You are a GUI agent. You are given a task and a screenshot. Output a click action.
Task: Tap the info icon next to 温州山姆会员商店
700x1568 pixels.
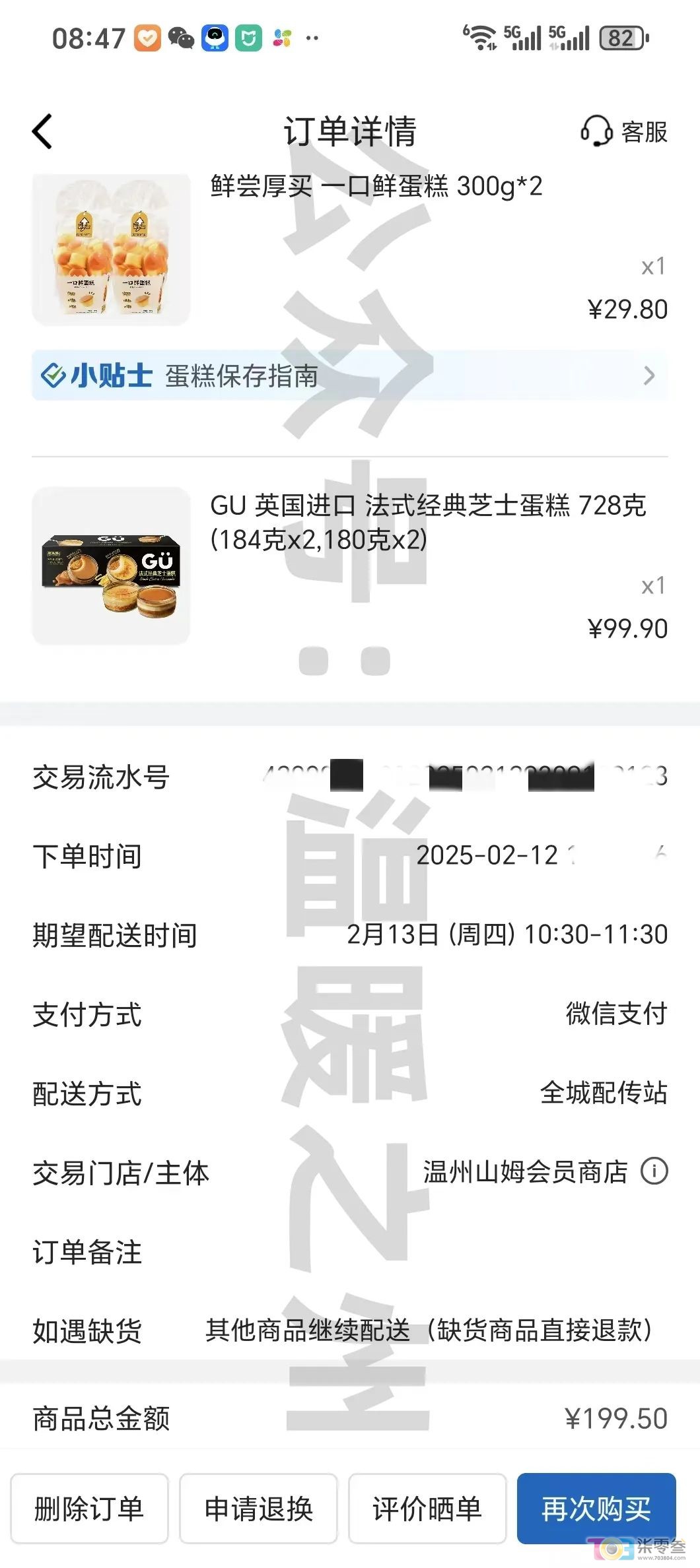point(654,1171)
